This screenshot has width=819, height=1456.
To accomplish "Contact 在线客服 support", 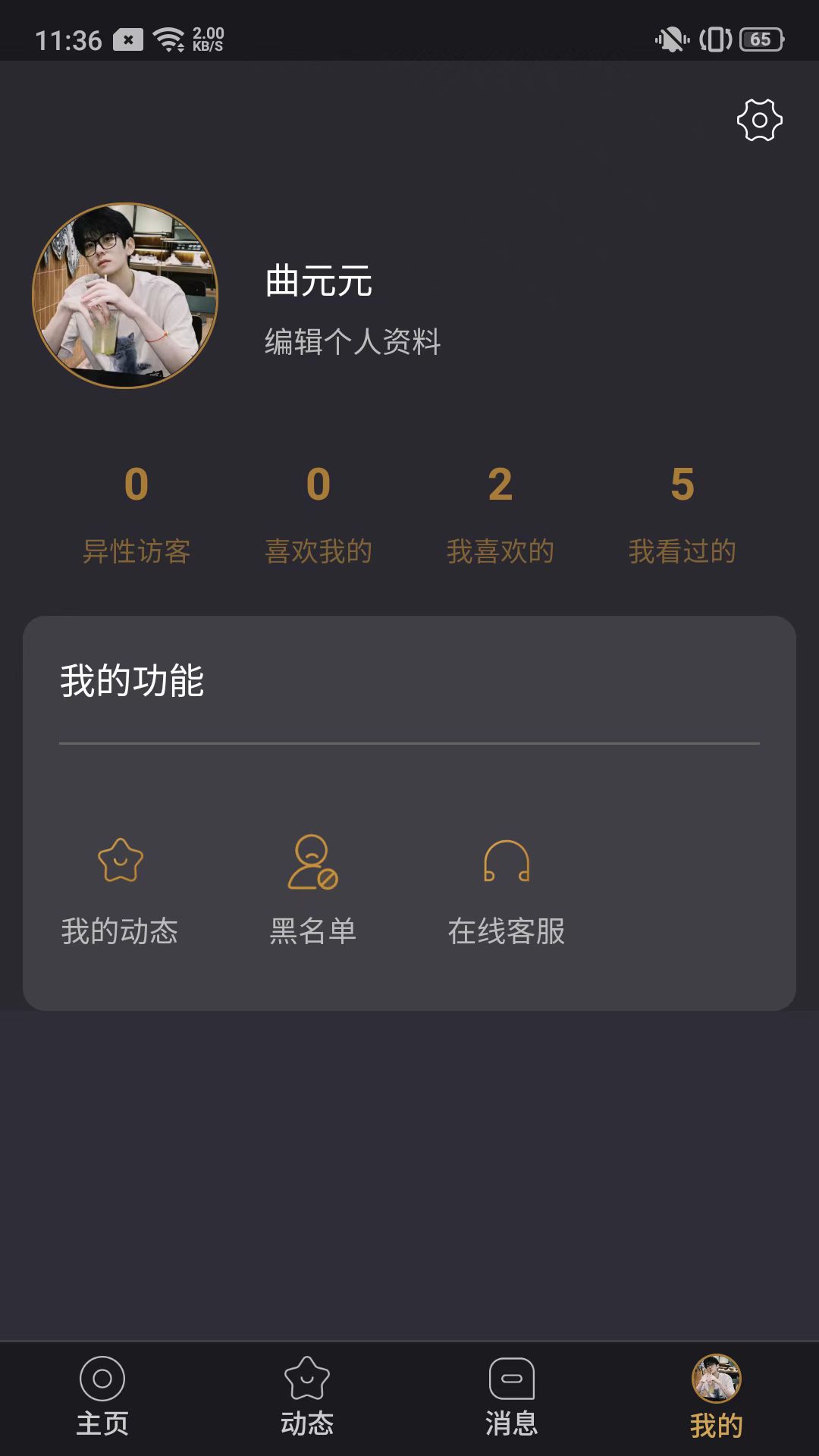I will tap(507, 891).
